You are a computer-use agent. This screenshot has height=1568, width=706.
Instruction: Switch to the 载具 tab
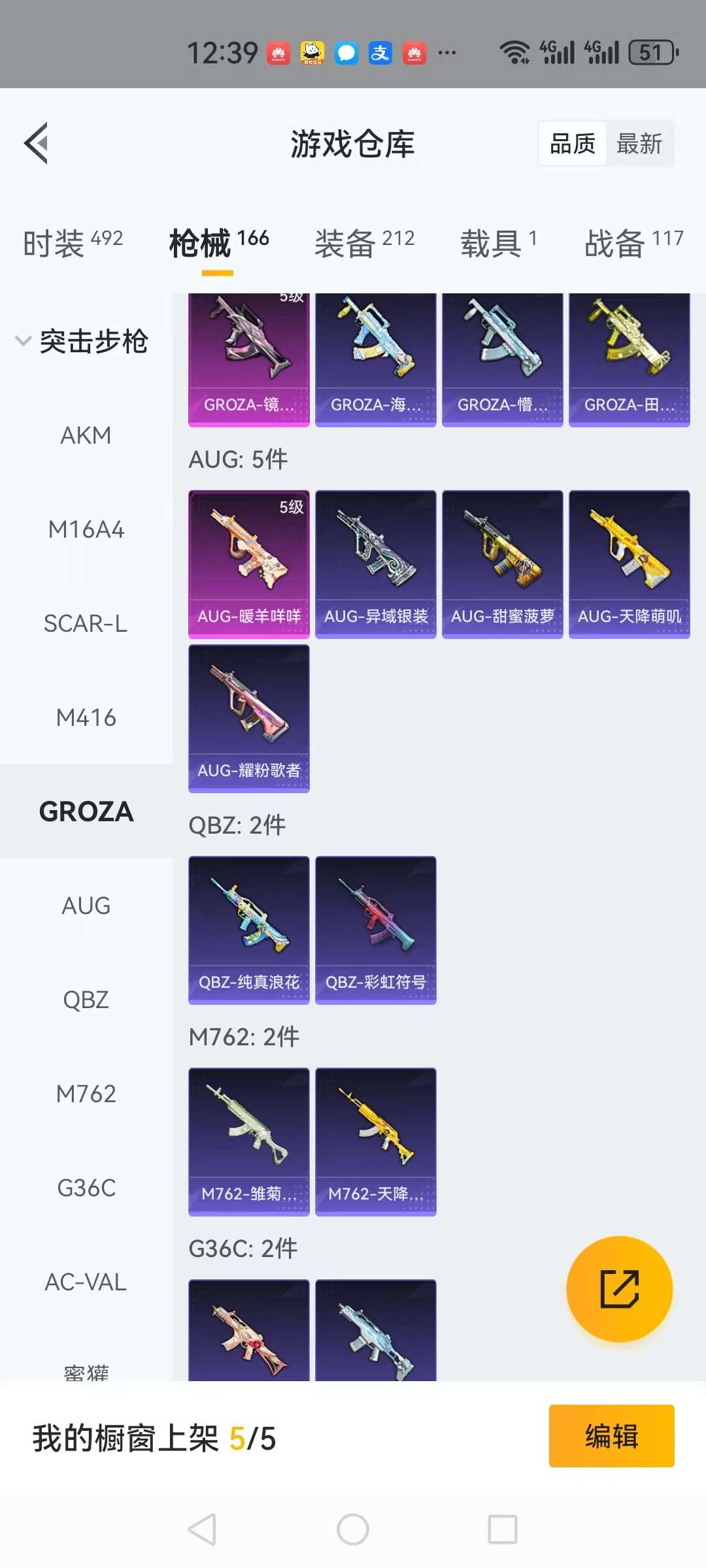[x=499, y=243]
